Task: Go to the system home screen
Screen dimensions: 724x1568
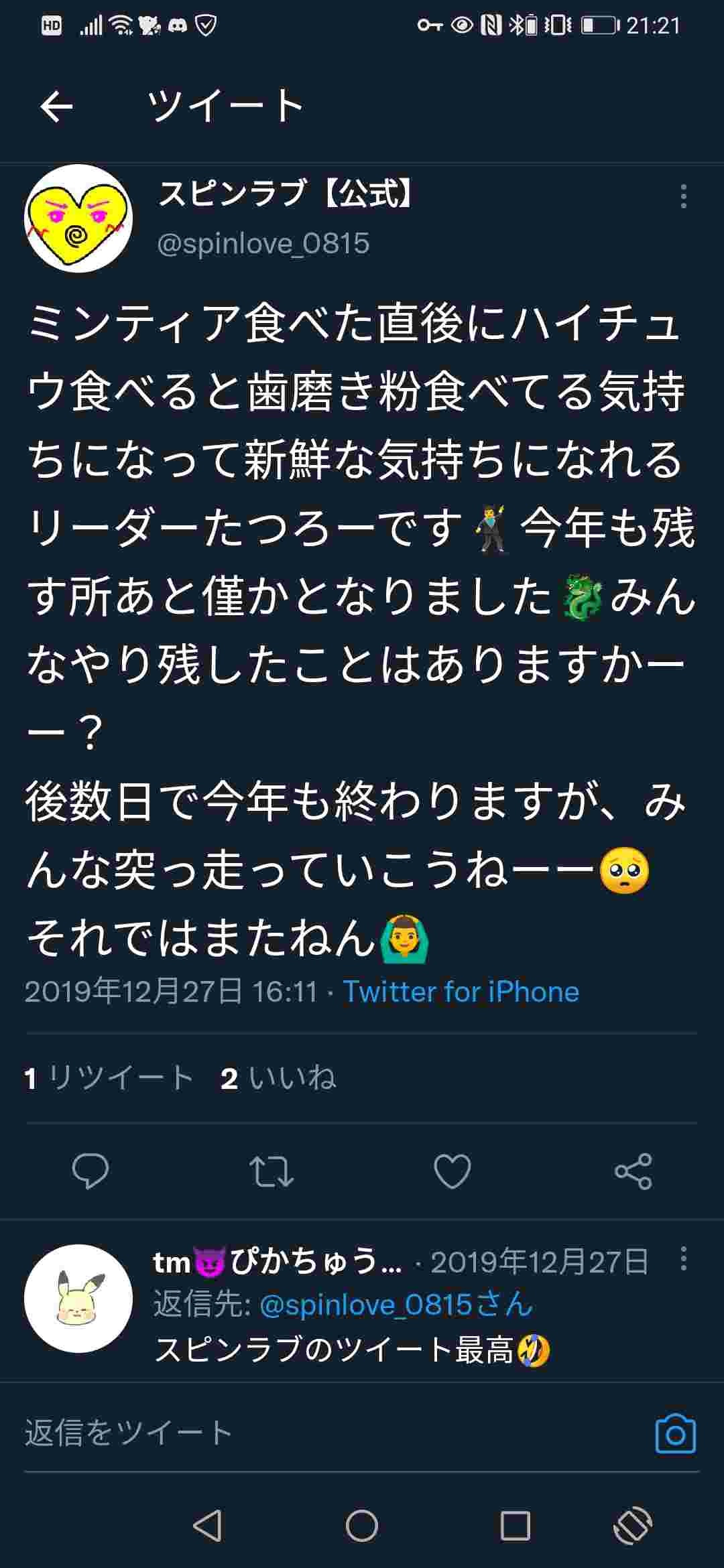Action: pos(362,1526)
